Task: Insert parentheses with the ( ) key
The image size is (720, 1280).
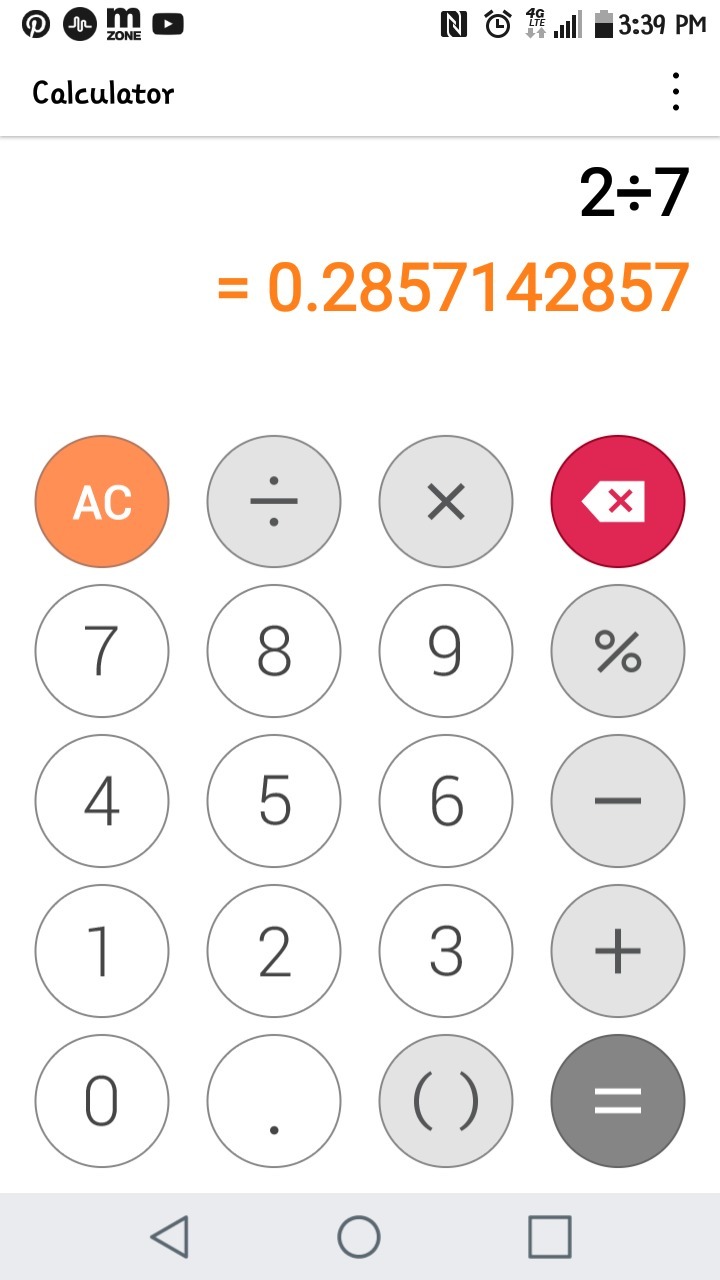Action: tap(446, 1101)
